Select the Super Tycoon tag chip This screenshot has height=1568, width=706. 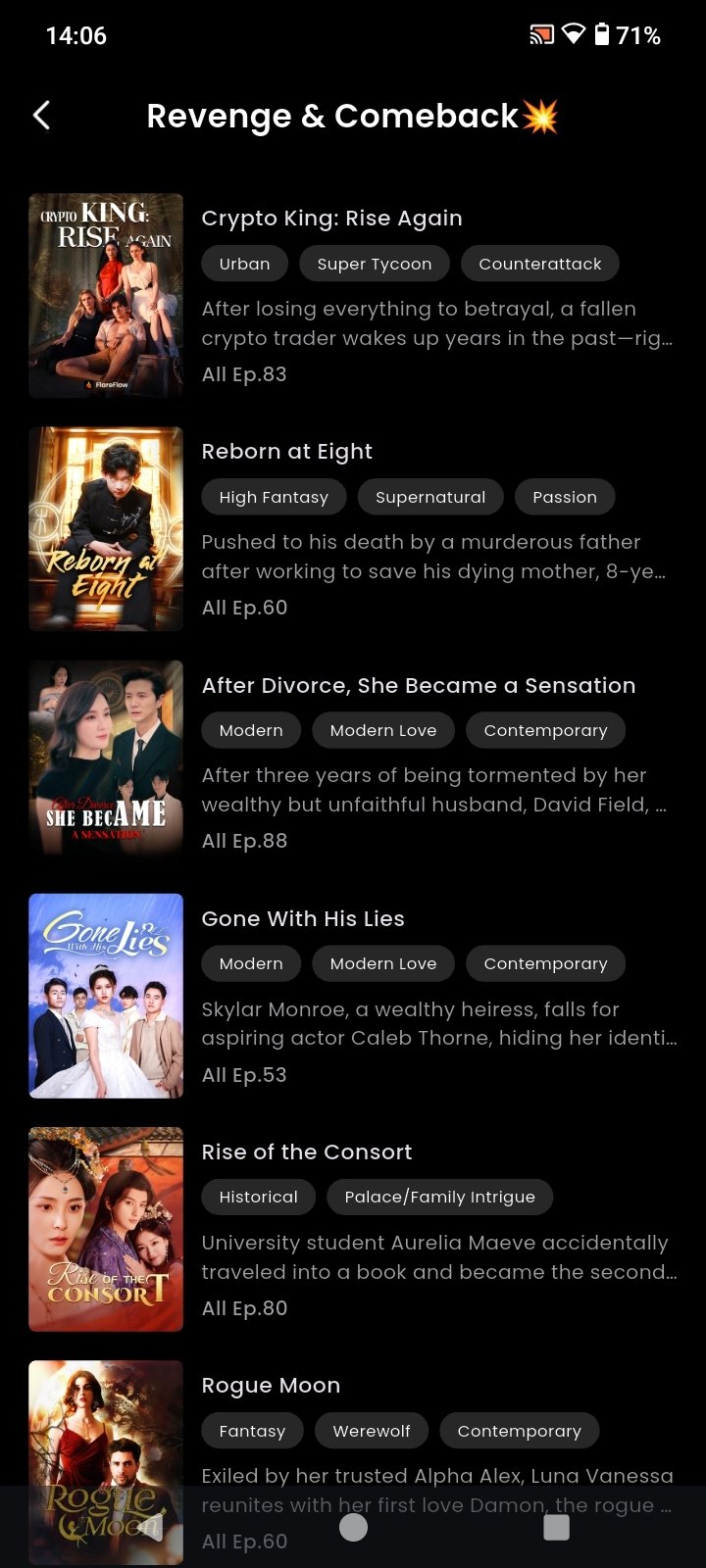pos(374,264)
